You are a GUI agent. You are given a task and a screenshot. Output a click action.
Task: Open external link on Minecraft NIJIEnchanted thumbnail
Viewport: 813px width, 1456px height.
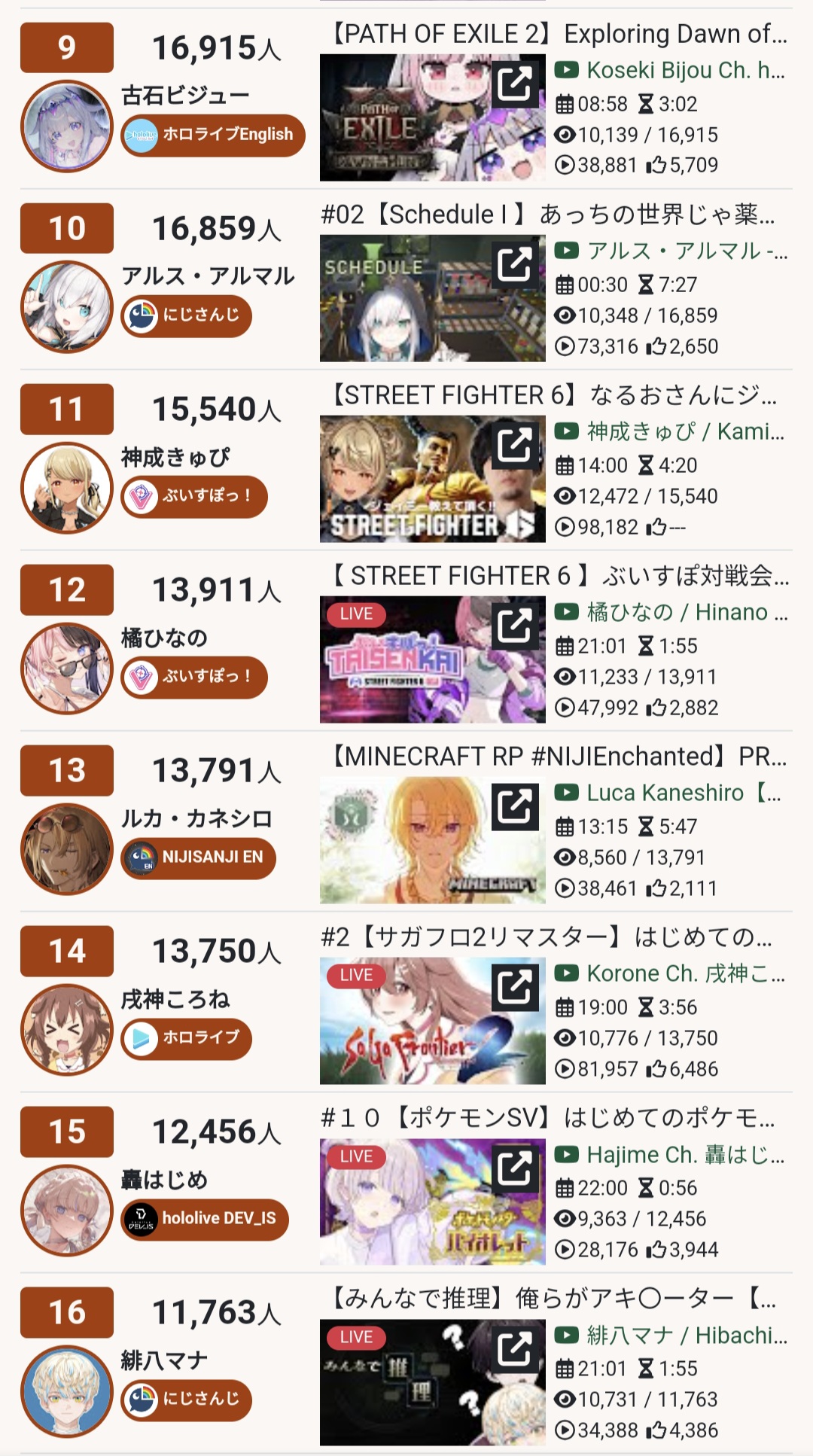(x=516, y=806)
